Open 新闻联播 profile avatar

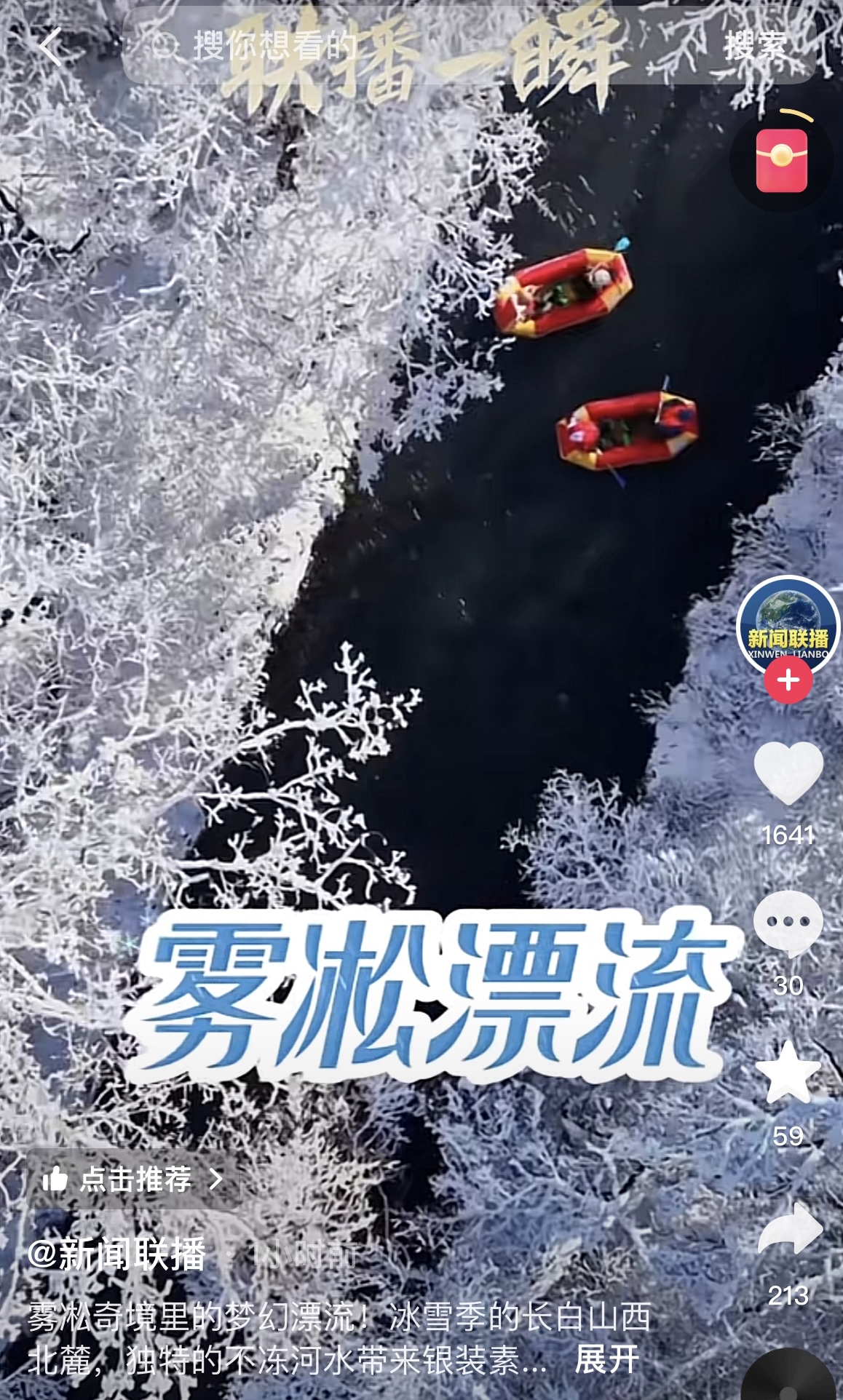click(788, 624)
